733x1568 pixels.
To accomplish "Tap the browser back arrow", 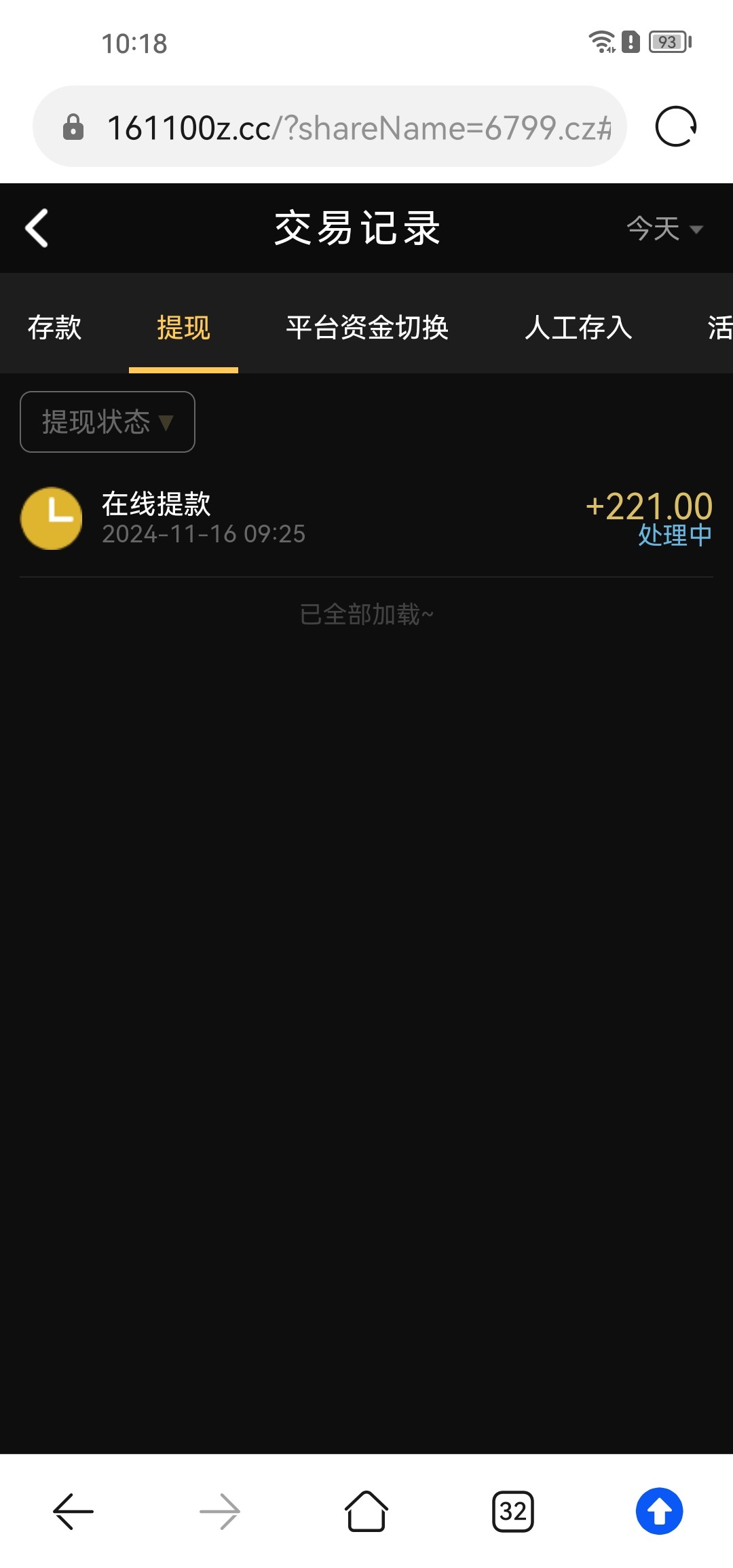I will click(x=73, y=1511).
